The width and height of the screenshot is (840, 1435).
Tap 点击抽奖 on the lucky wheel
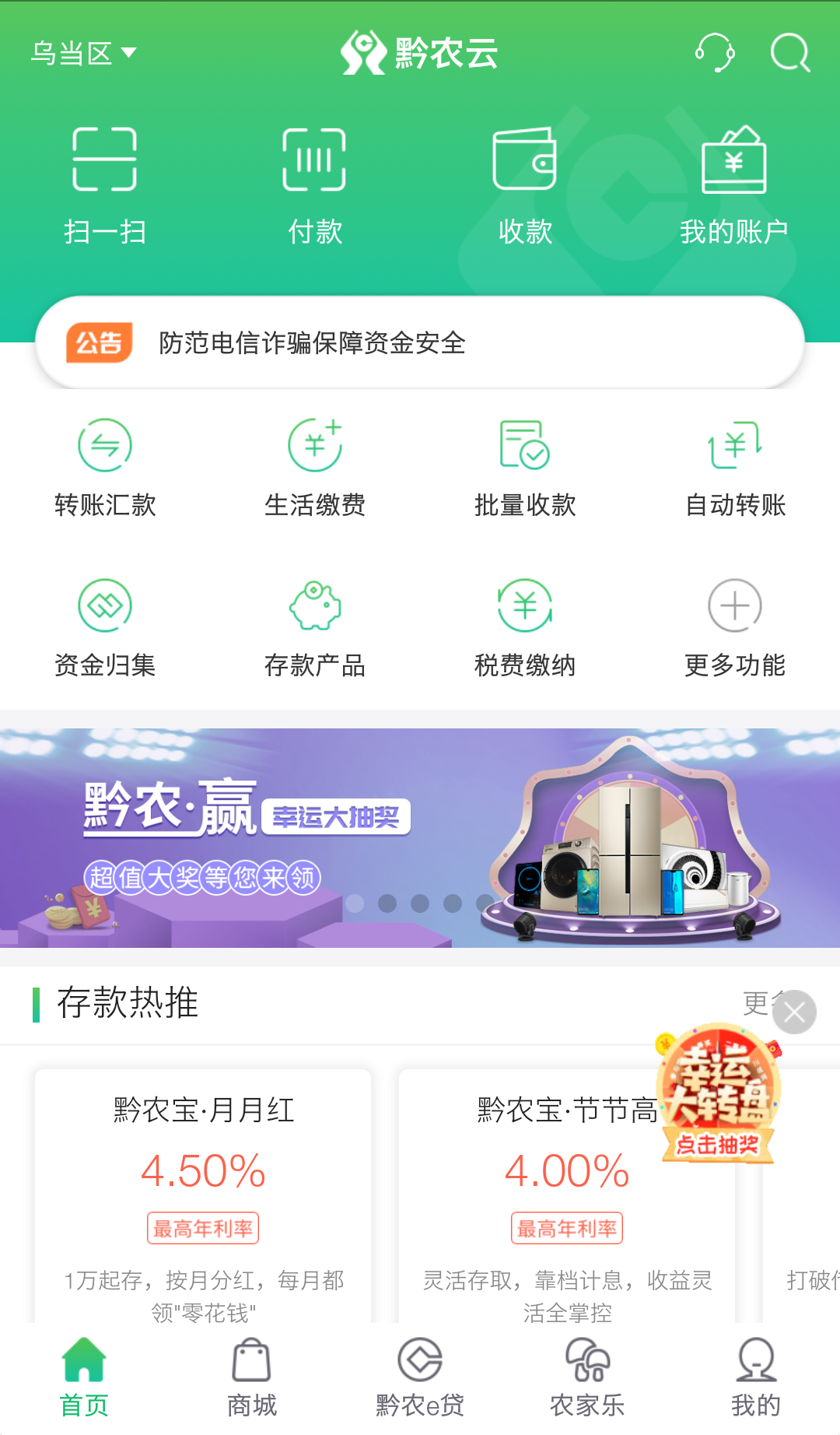point(719,1145)
